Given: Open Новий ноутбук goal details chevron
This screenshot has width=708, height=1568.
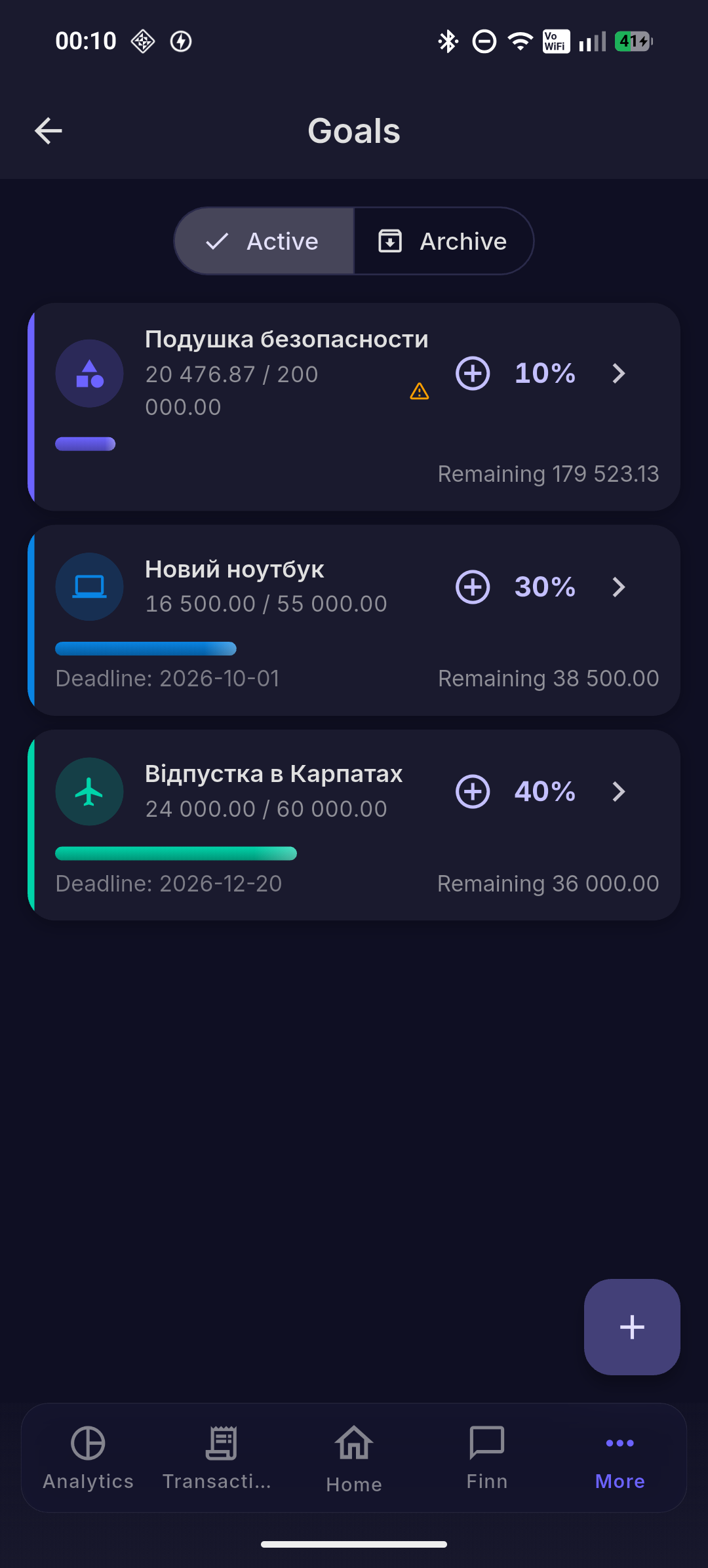Looking at the screenshot, I should [x=618, y=587].
